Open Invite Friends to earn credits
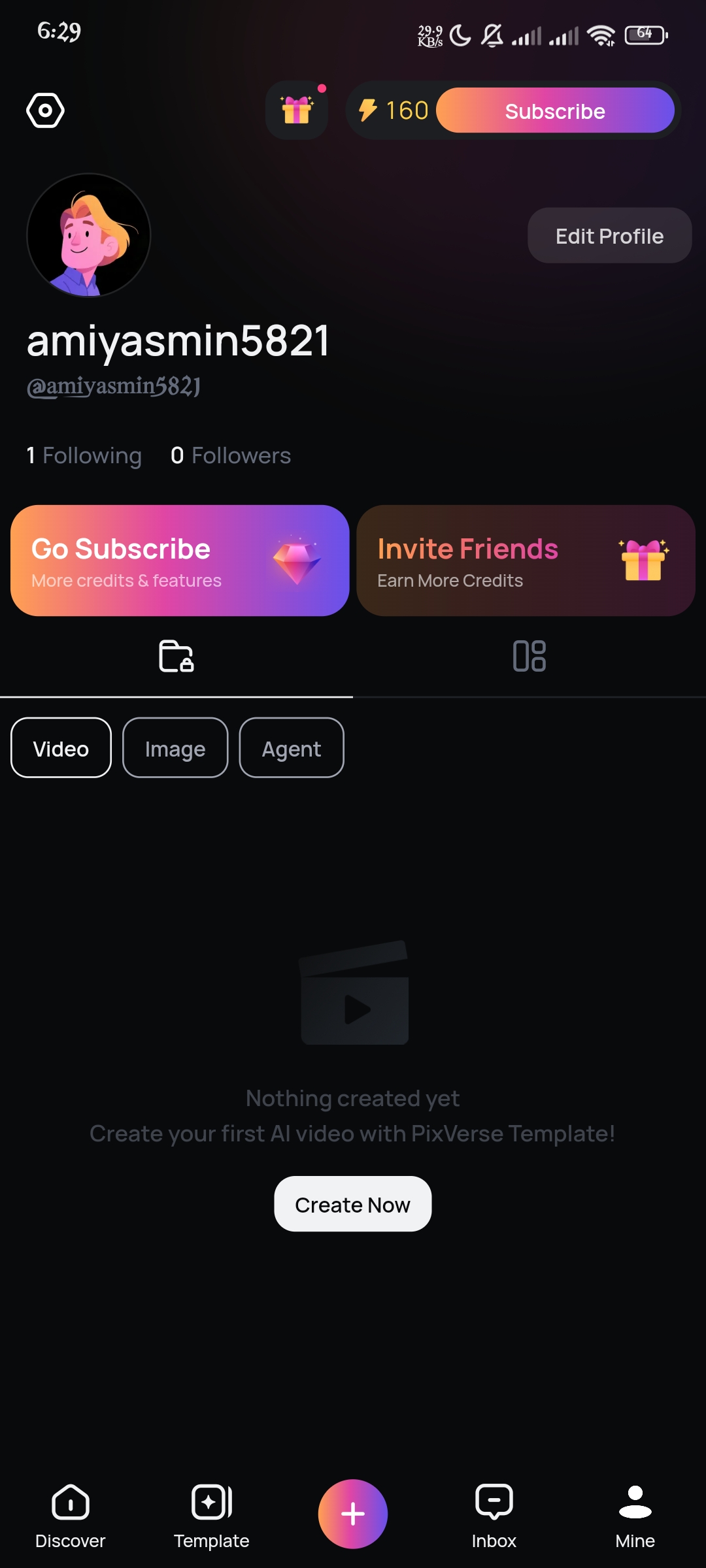Screen dimensions: 706x1568 click(526, 561)
